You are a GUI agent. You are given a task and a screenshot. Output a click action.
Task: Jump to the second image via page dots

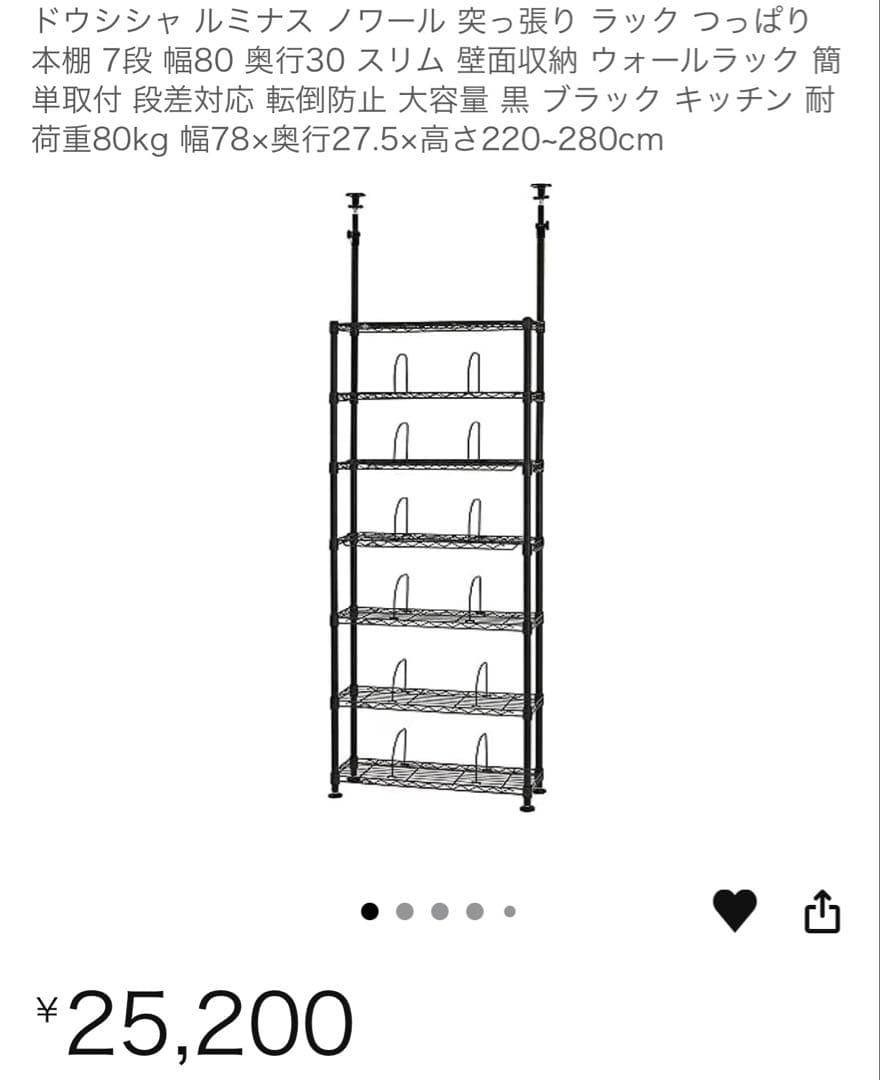click(x=405, y=911)
